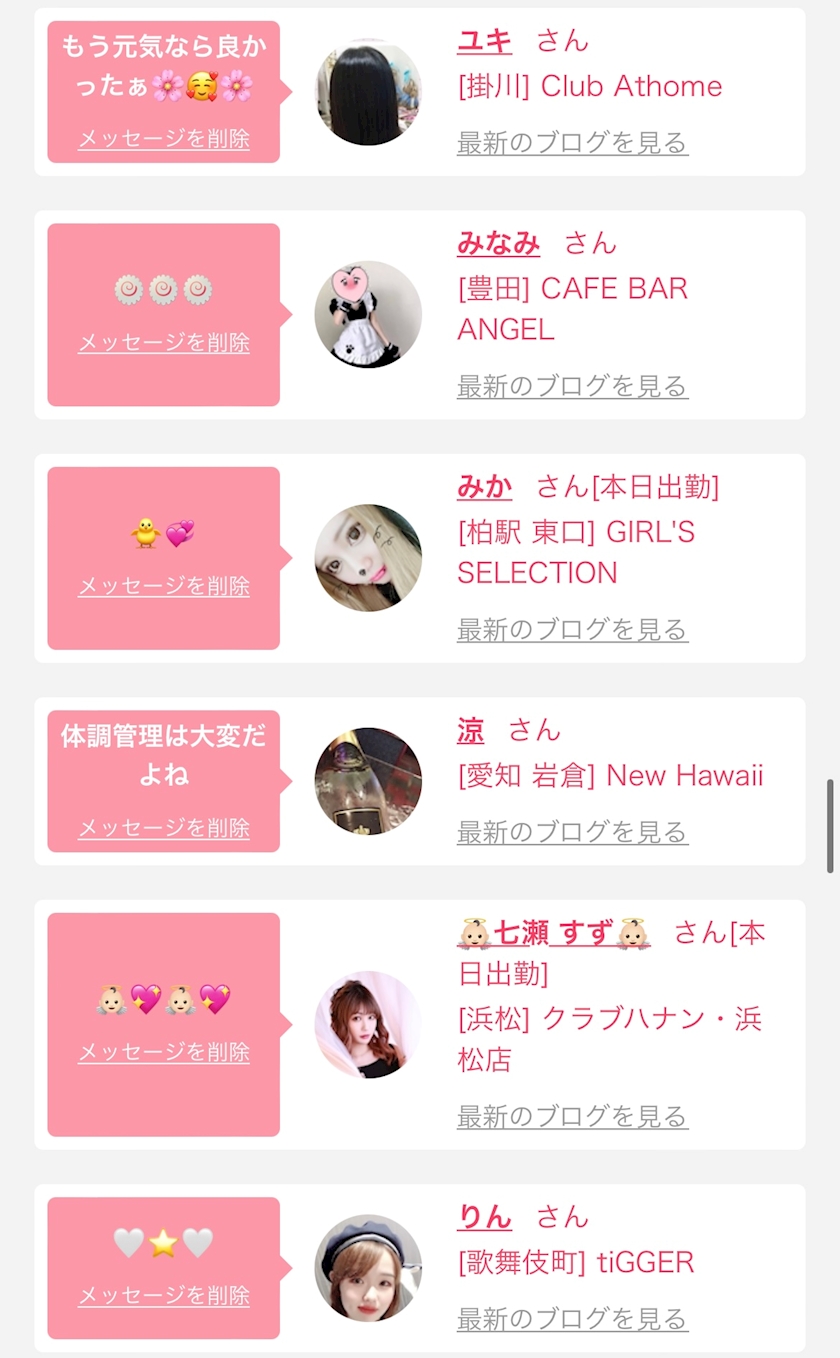Open 七瀬 すず's profile name link

[554, 933]
